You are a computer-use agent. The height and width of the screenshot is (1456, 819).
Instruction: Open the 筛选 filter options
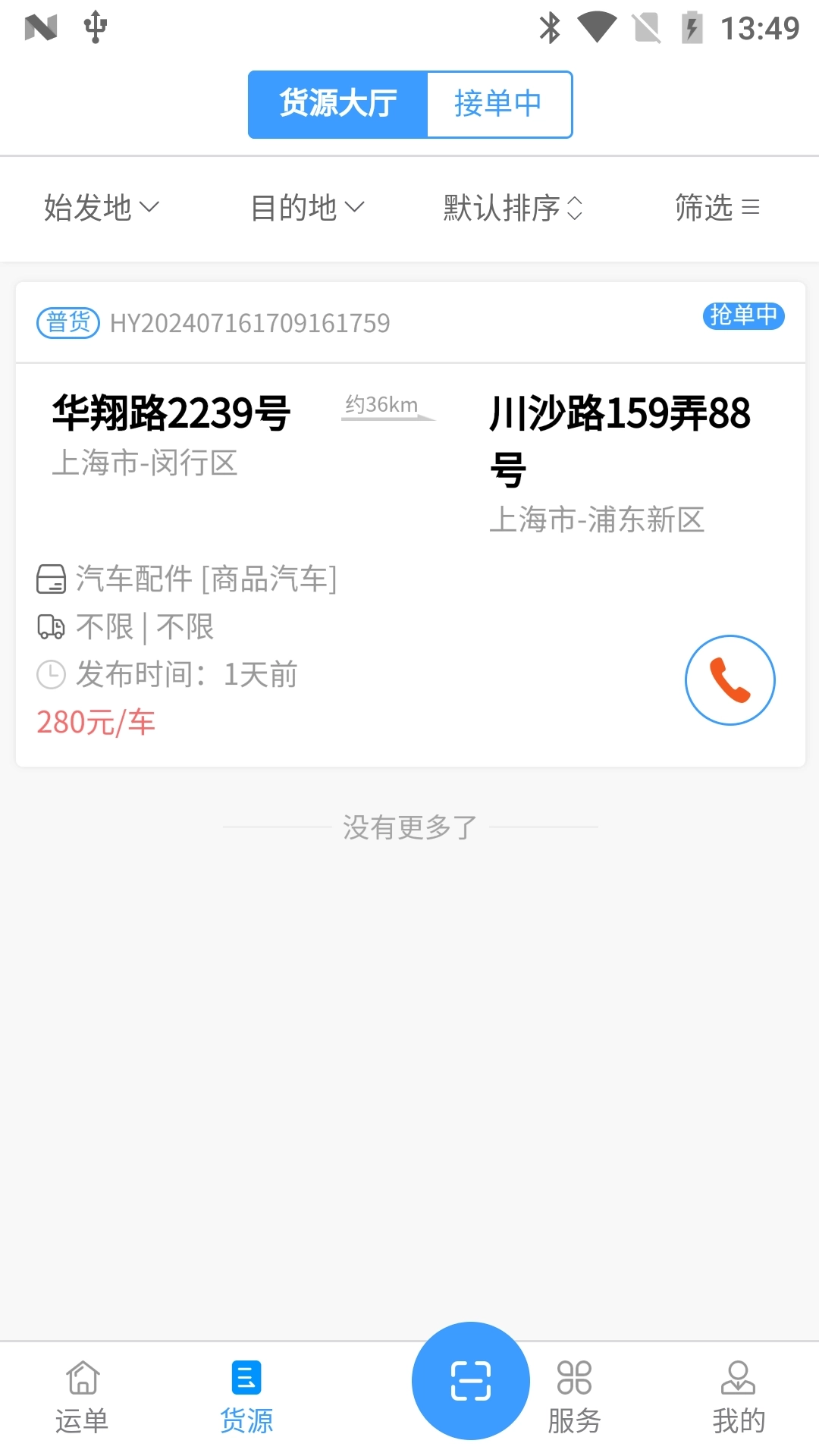(x=716, y=207)
